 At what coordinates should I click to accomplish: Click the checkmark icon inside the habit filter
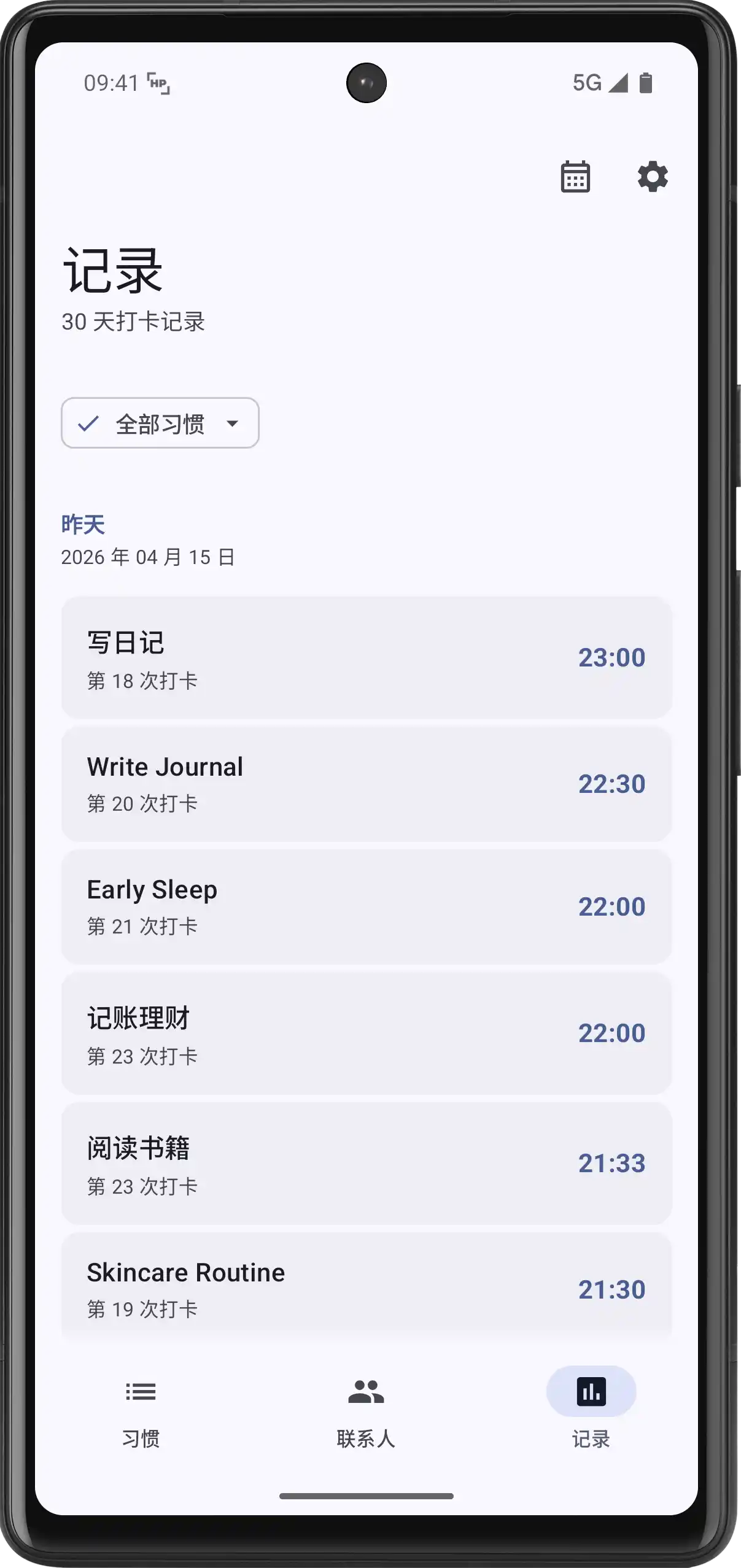88,423
